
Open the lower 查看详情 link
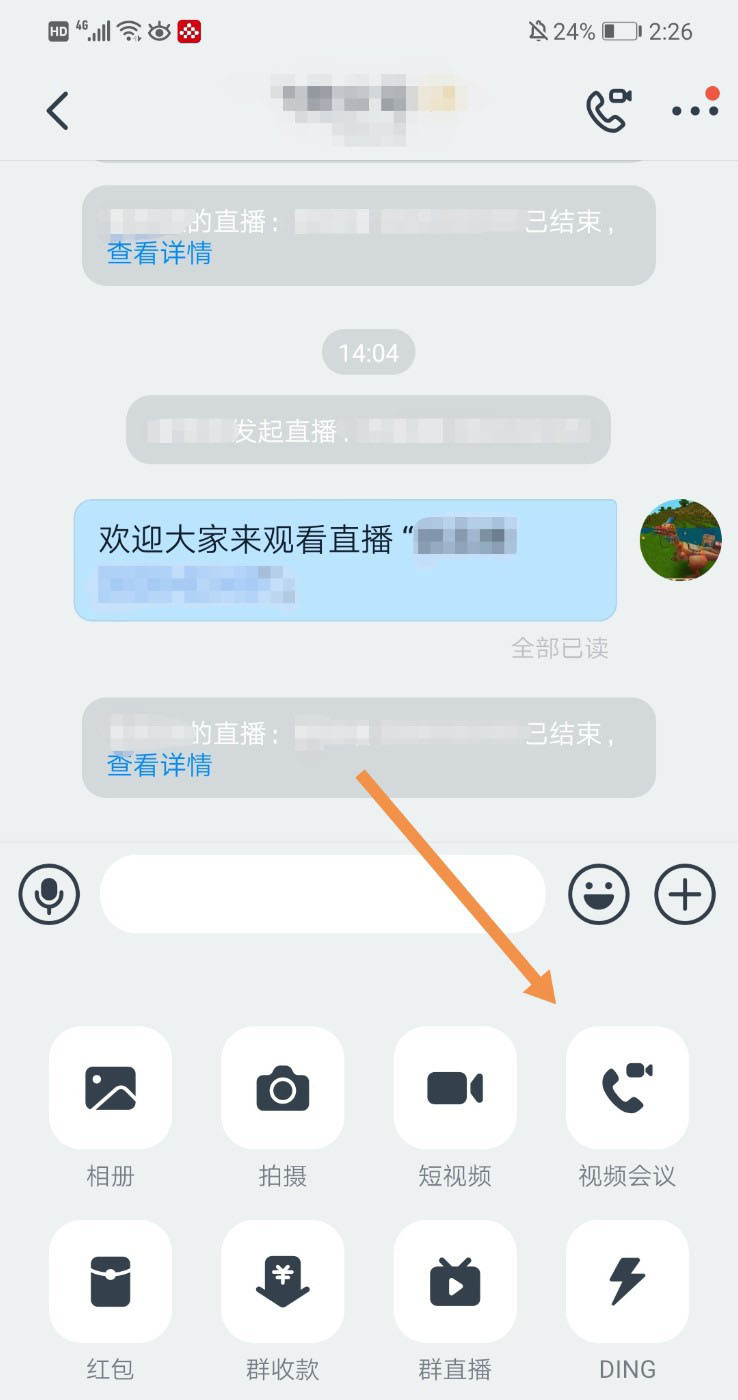[x=160, y=765]
